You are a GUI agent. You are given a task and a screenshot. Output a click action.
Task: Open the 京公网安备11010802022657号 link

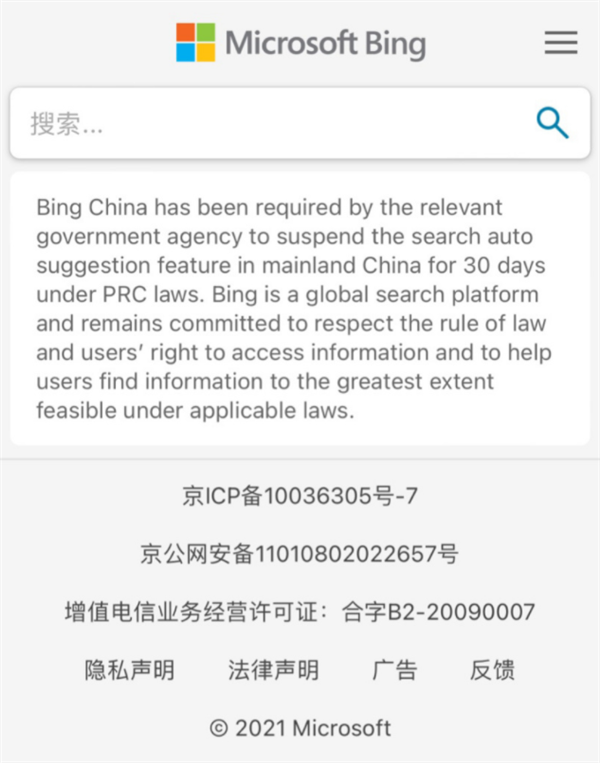click(x=300, y=553)
